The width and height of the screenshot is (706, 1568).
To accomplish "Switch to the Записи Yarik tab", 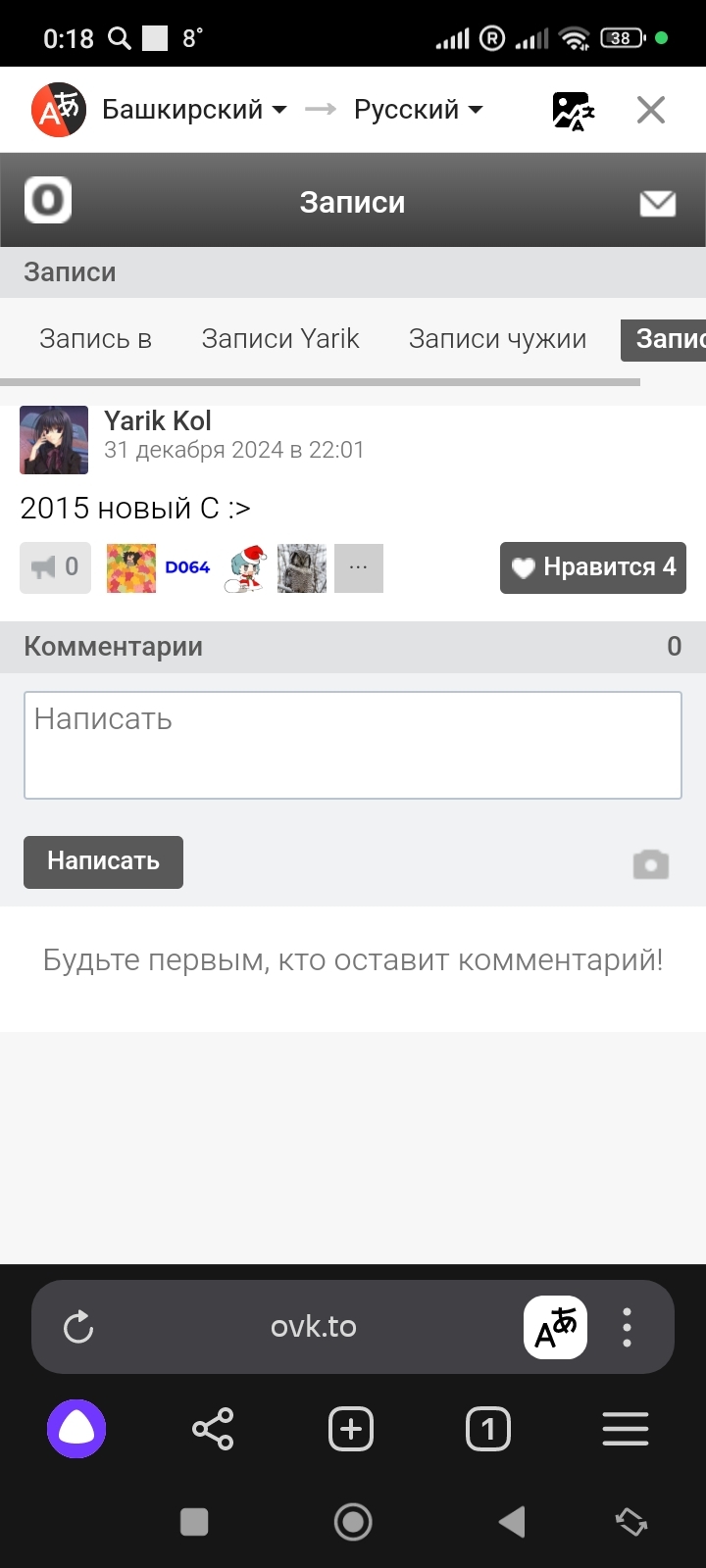I will [280, 339].
